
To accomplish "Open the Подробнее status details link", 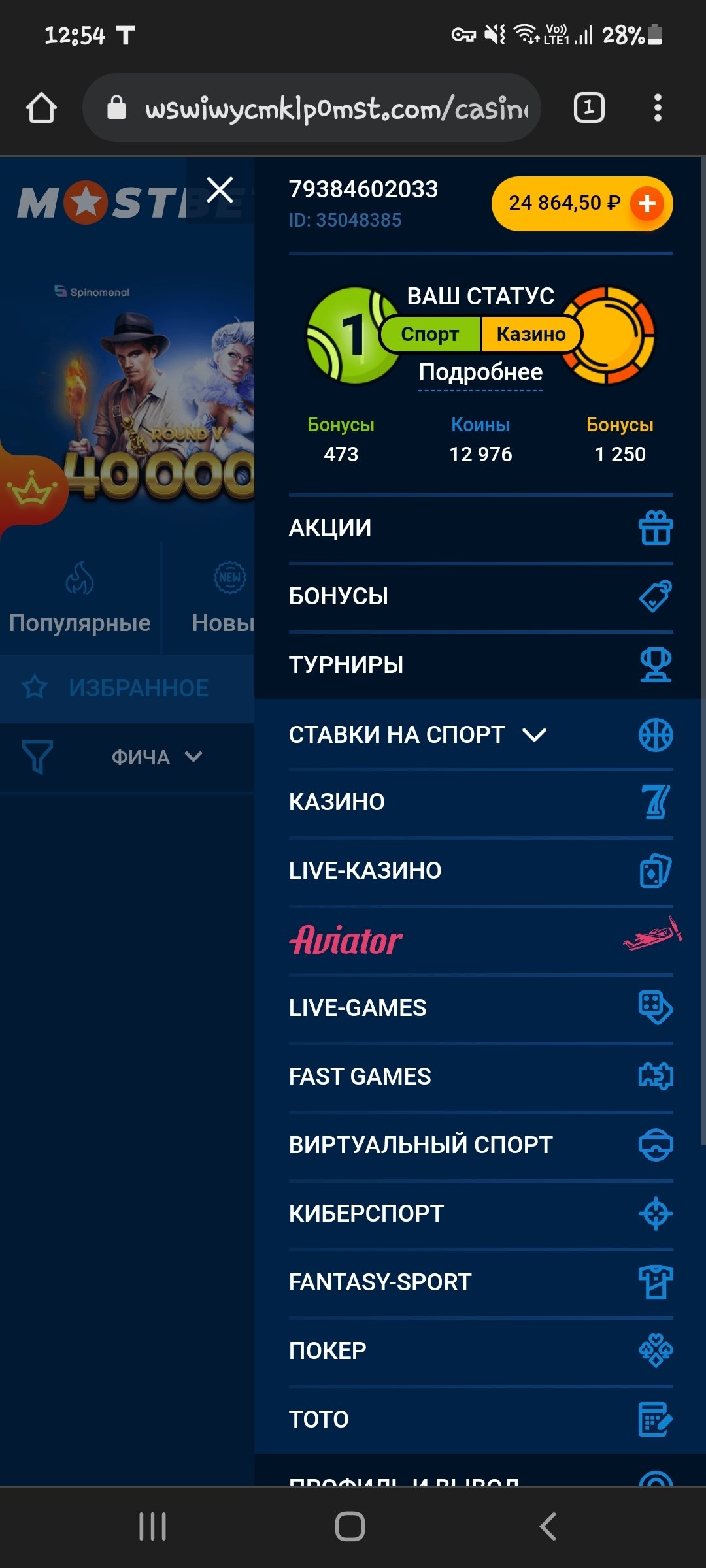I will point(480,372).
